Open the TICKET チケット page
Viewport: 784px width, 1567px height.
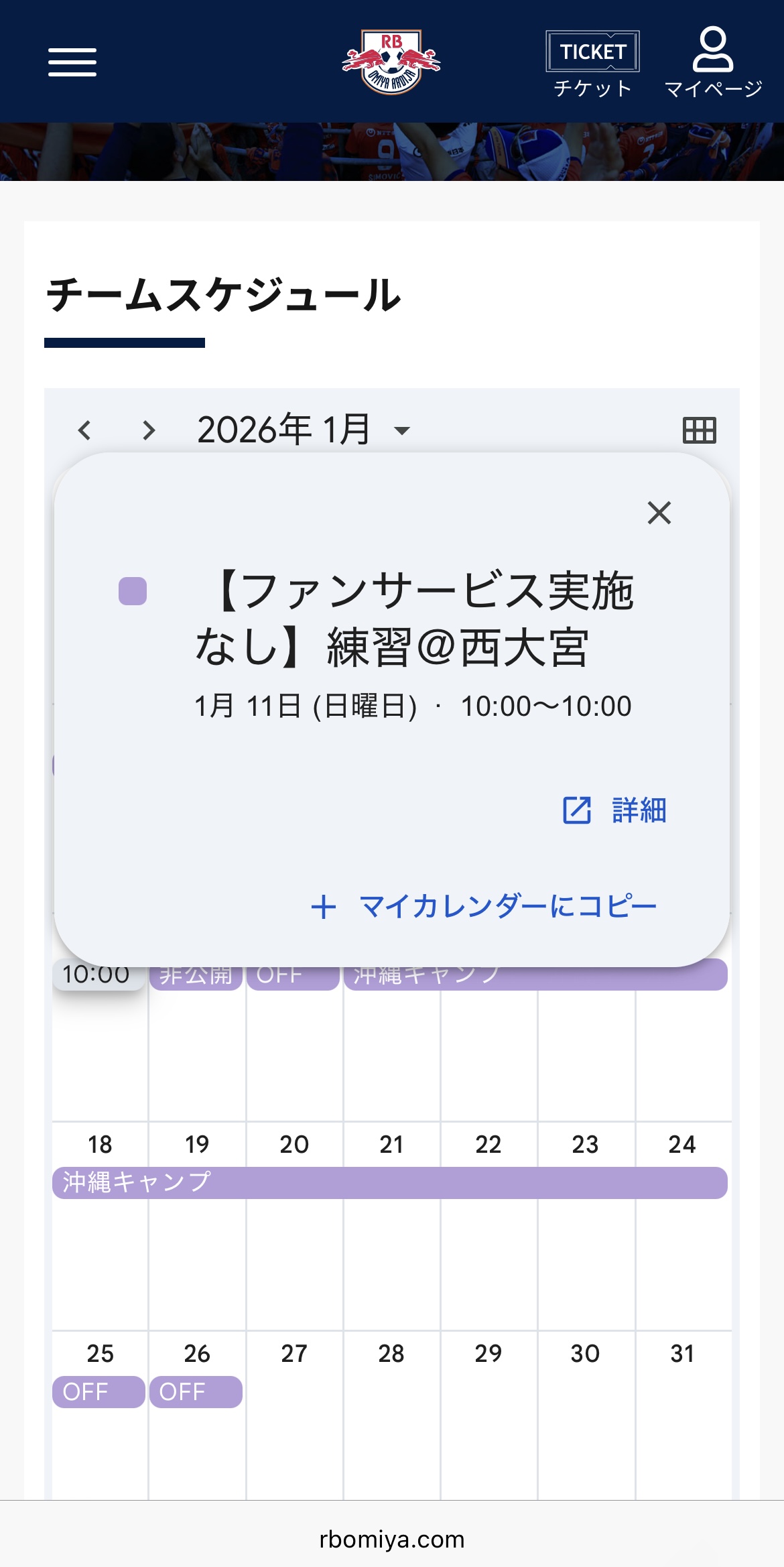click(x=592, y=64)
